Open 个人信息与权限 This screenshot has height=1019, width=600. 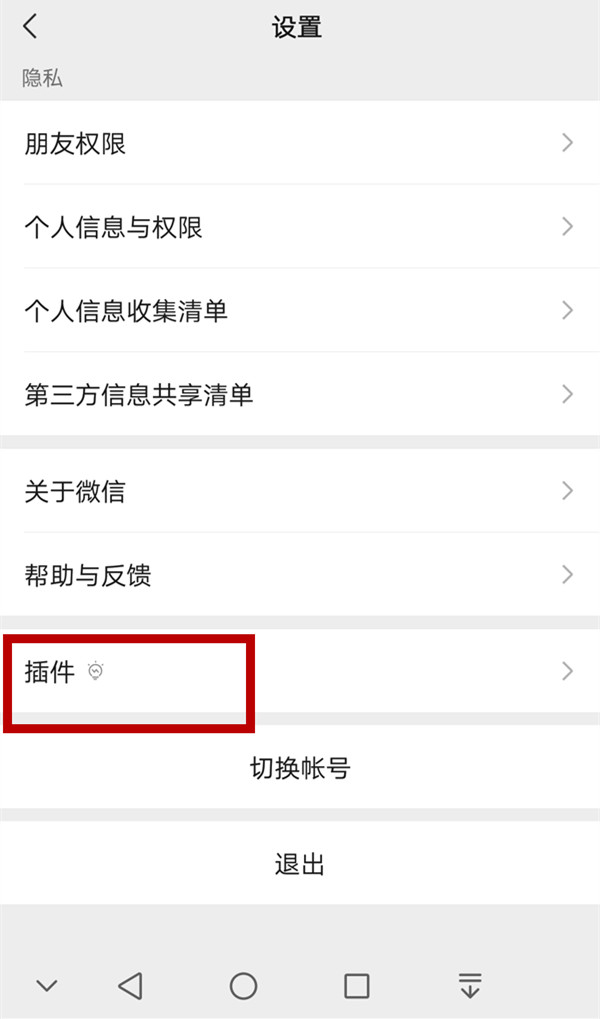(300, 227)
